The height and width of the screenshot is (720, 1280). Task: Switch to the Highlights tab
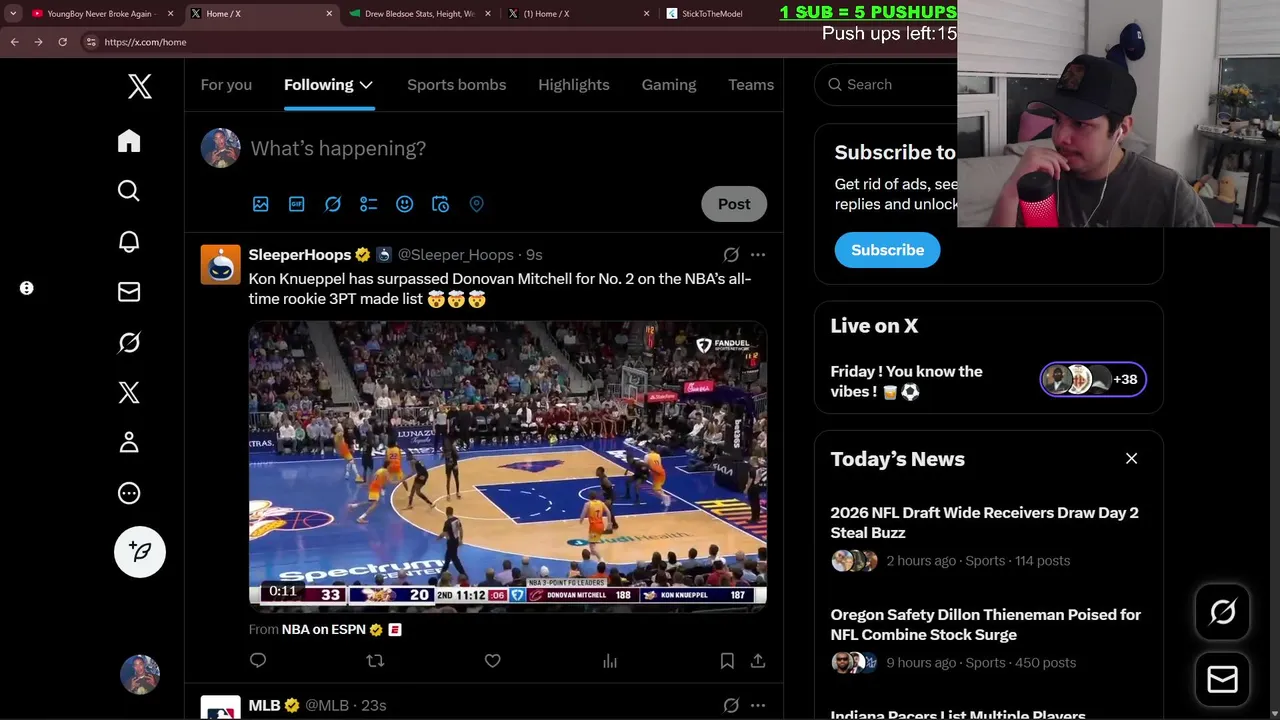pyautogui.click(x=573, y=85)
